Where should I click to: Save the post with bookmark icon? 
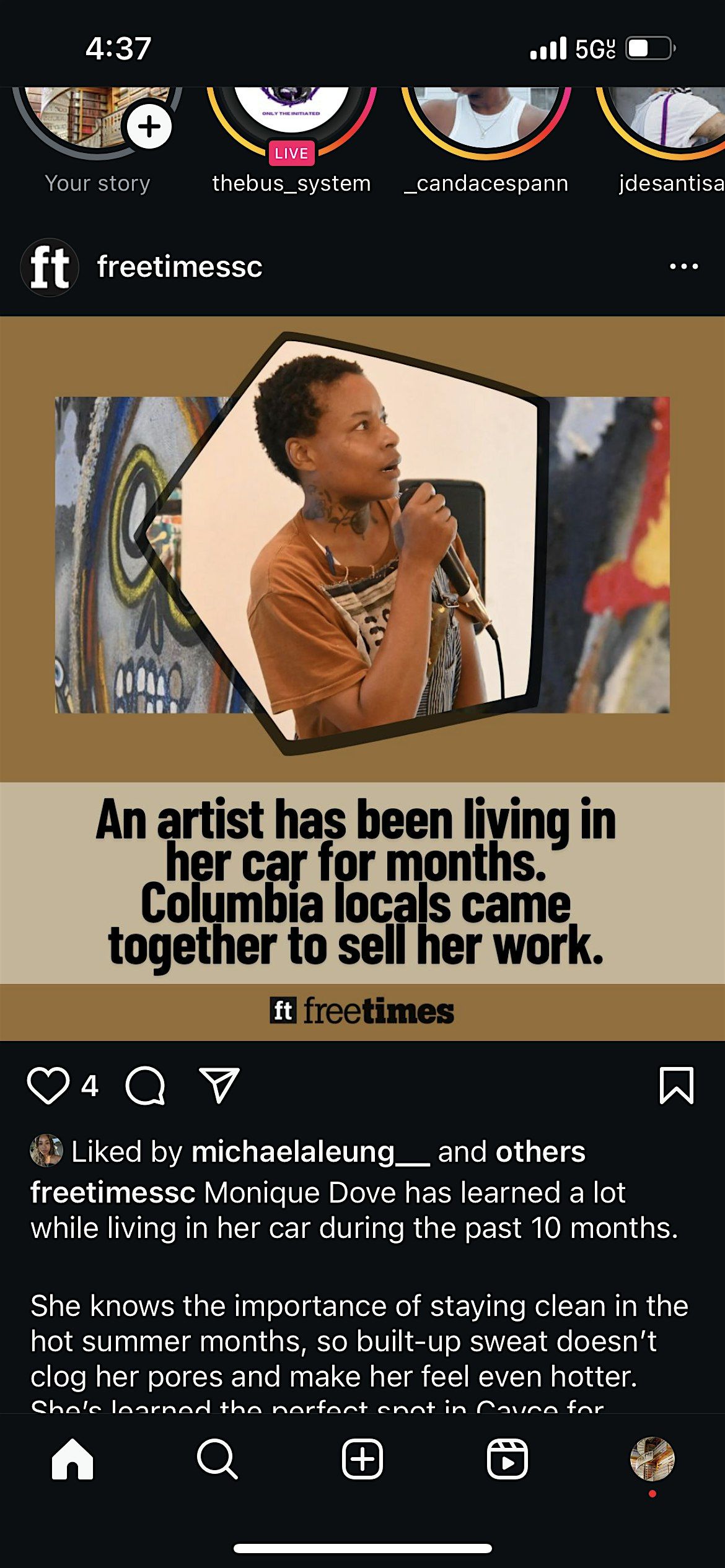tap(676, 1086)
